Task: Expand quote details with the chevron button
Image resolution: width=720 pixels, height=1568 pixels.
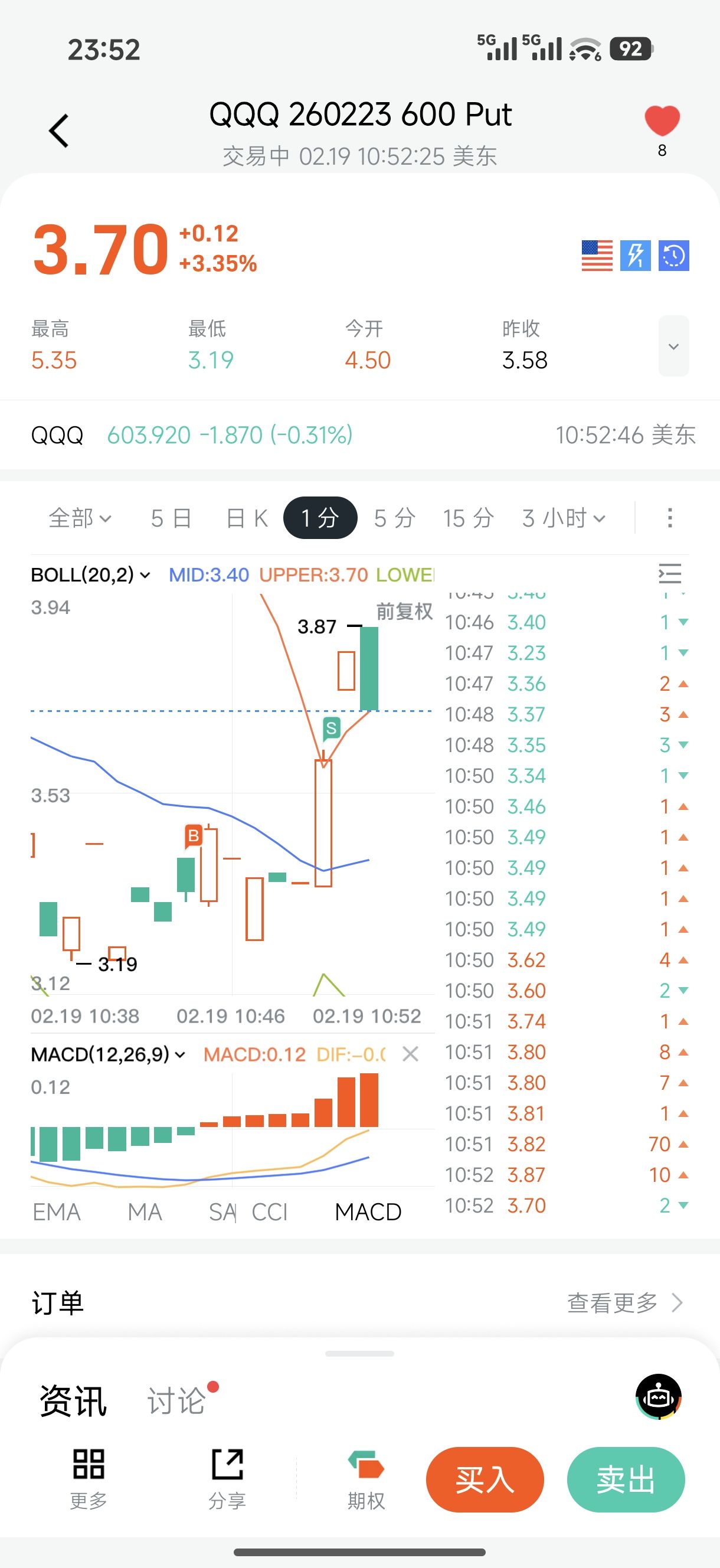Action: tap(673, 347)
